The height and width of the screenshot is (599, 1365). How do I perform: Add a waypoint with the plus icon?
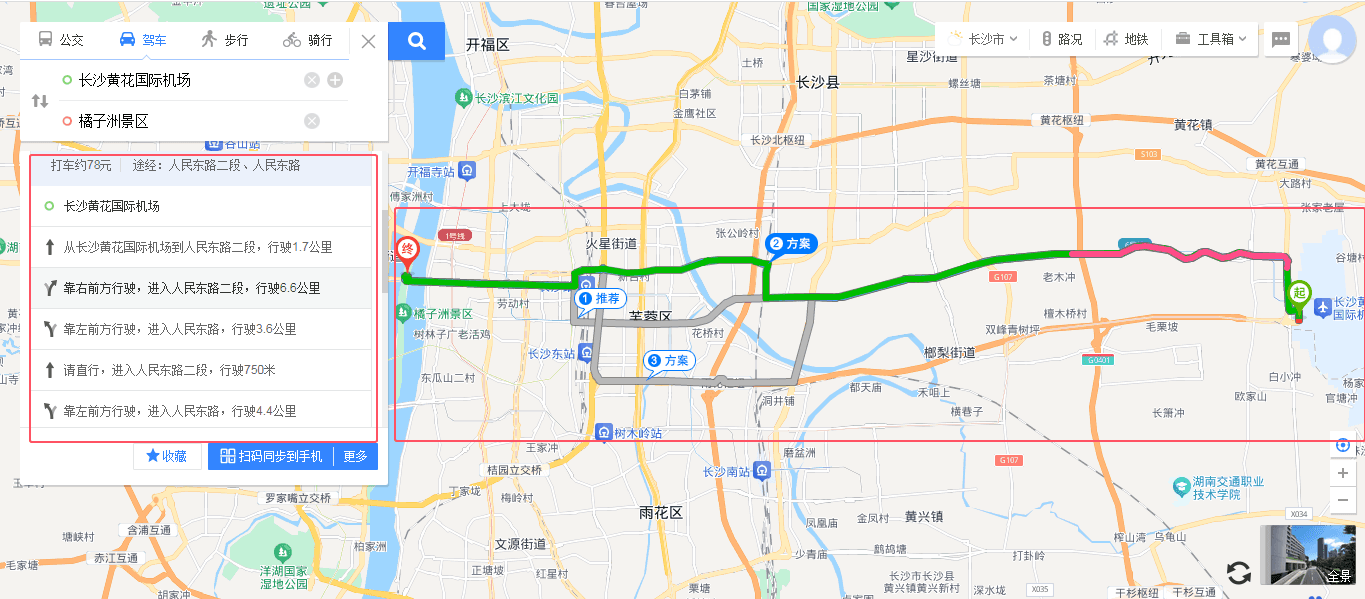point(335,80)
